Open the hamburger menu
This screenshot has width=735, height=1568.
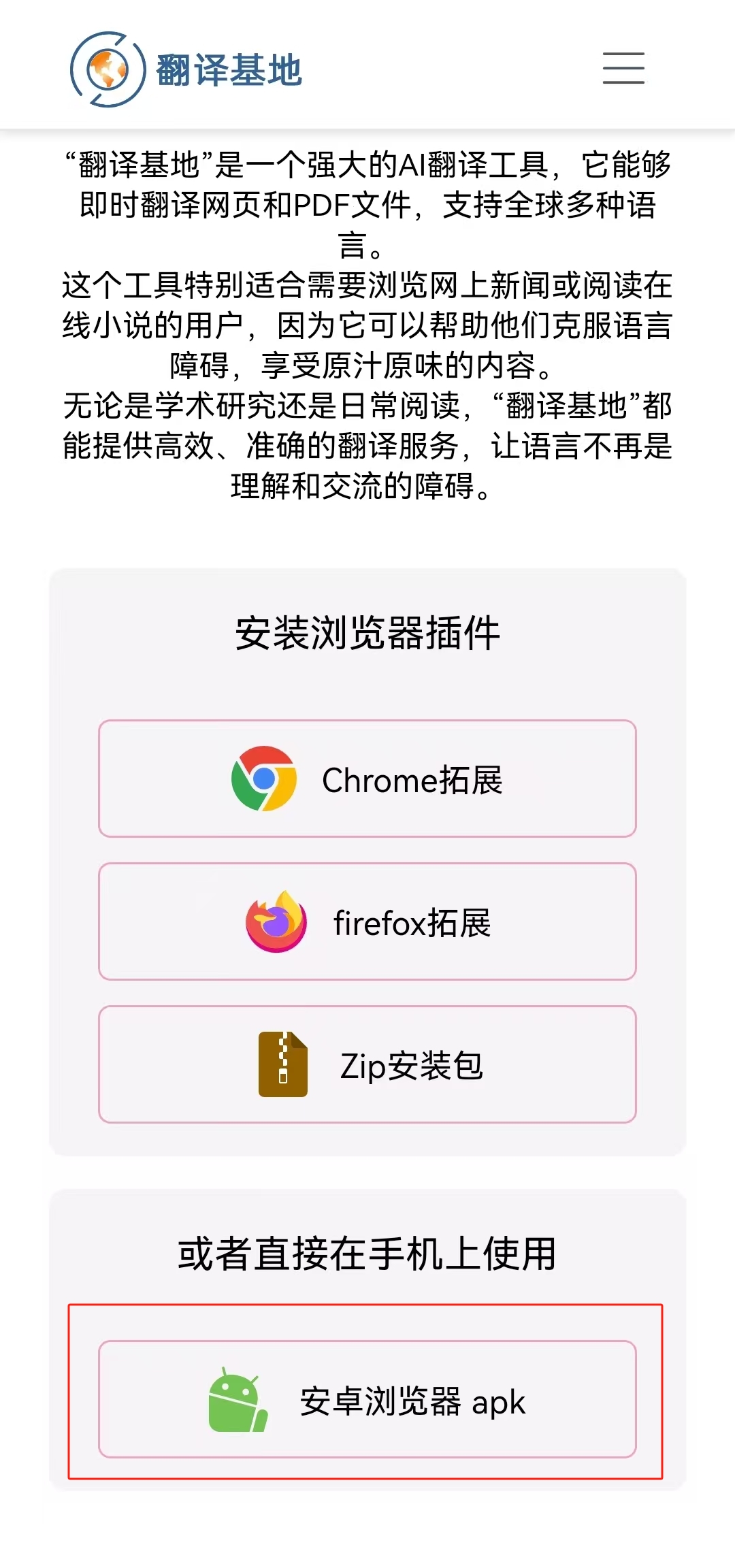click(623, 68)
